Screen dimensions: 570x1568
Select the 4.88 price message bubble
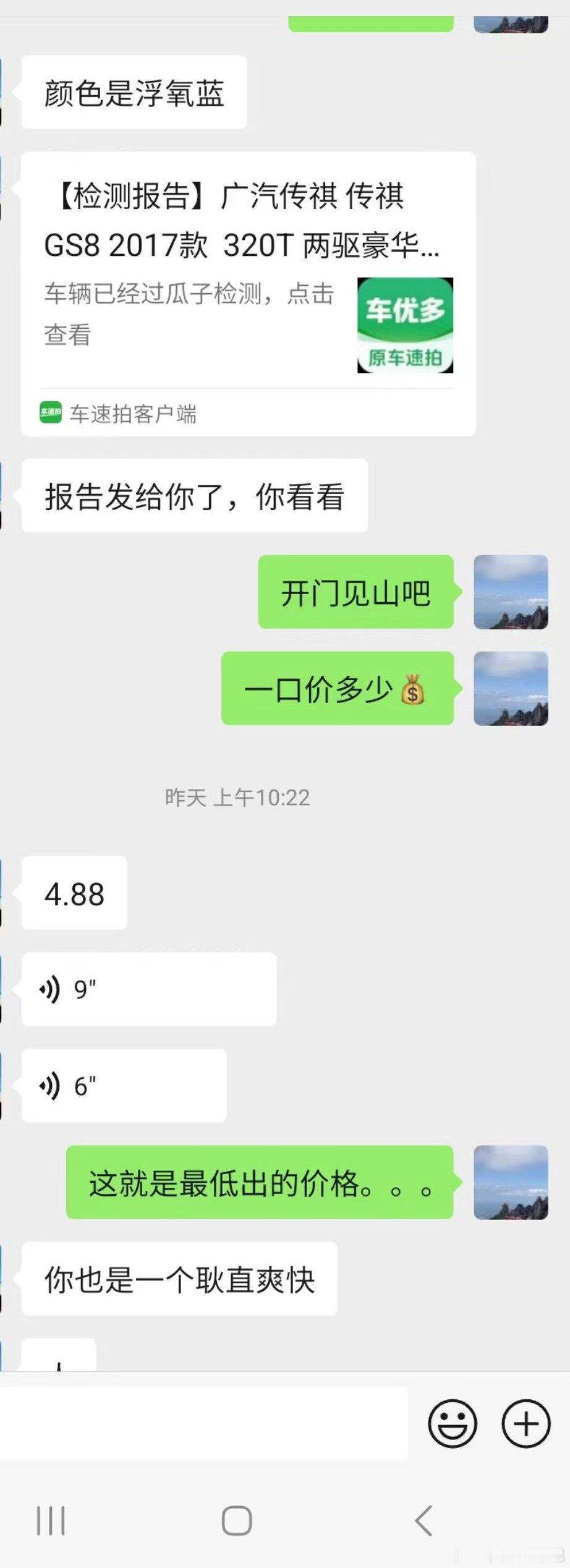[x=74, y=892]
